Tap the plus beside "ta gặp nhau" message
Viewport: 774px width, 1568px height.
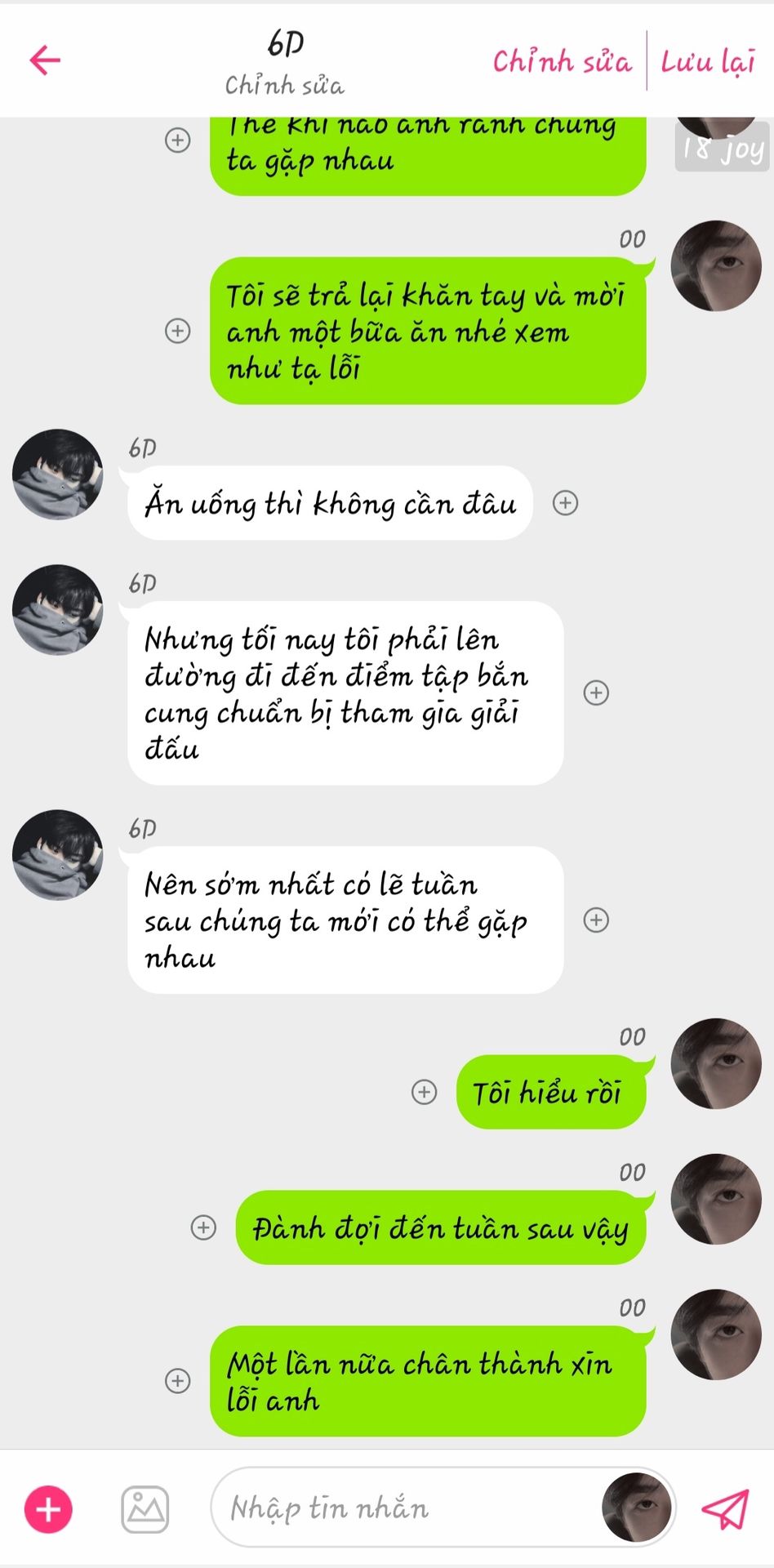178,140
